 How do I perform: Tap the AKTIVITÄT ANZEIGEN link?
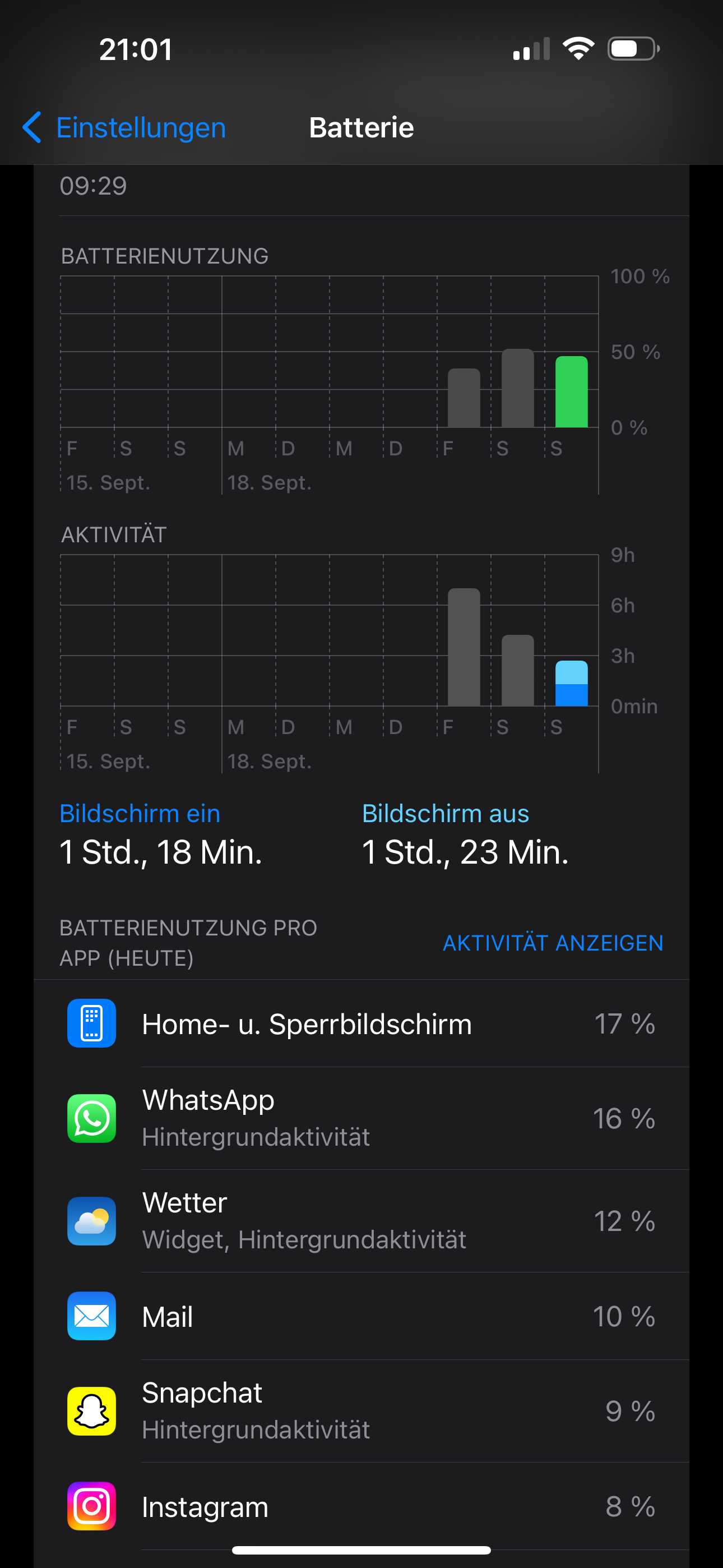(553, 943)
